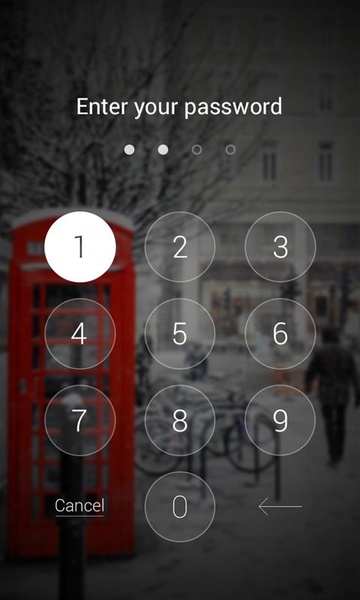Enter digit 6 on the keypad
Image resolution: width=360 pixels, height=600 pixels.
click(x=280, y=334)
